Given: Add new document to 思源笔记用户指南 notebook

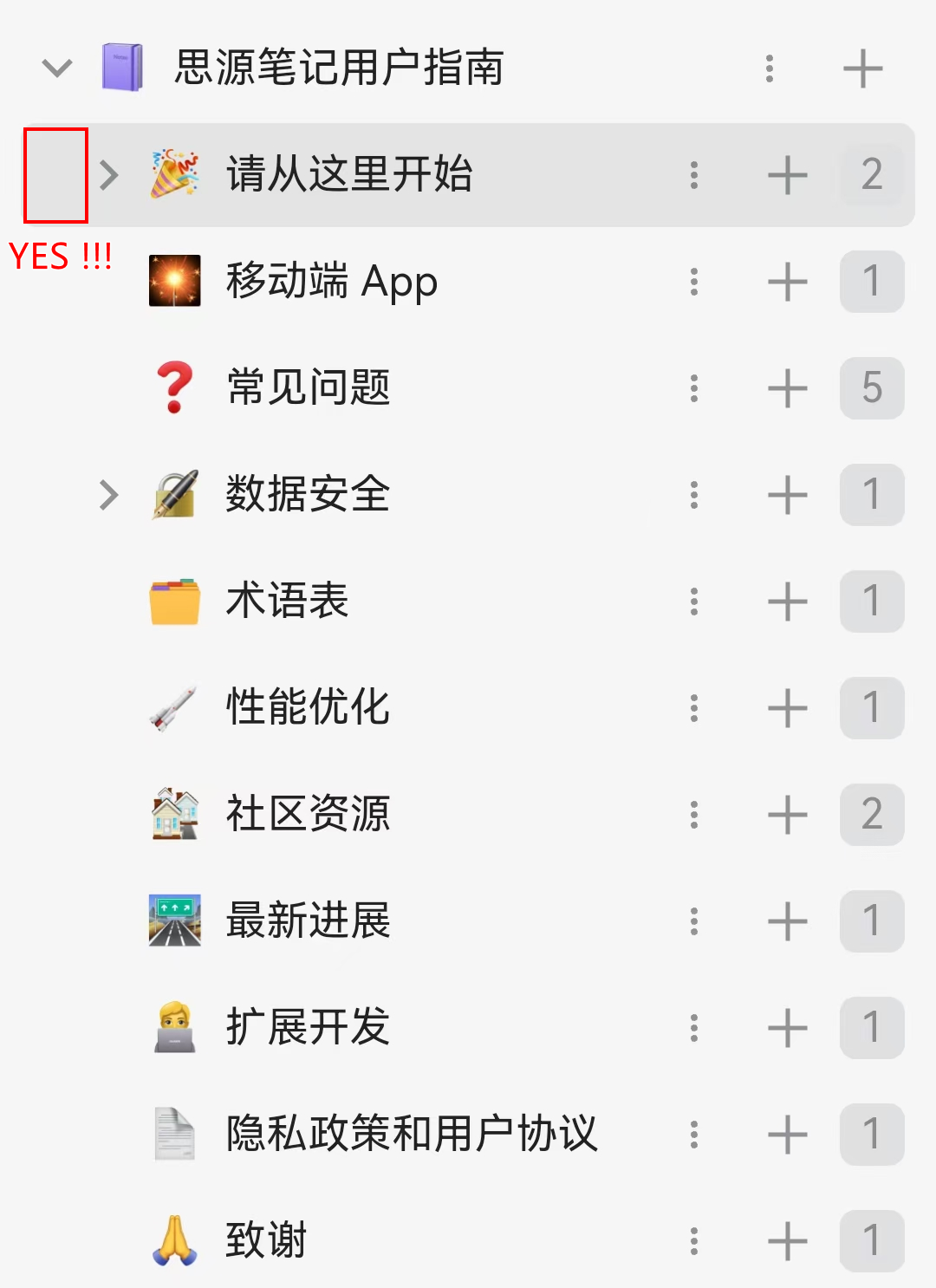Looking at the screenshot, I should click(x=862, y=68).
